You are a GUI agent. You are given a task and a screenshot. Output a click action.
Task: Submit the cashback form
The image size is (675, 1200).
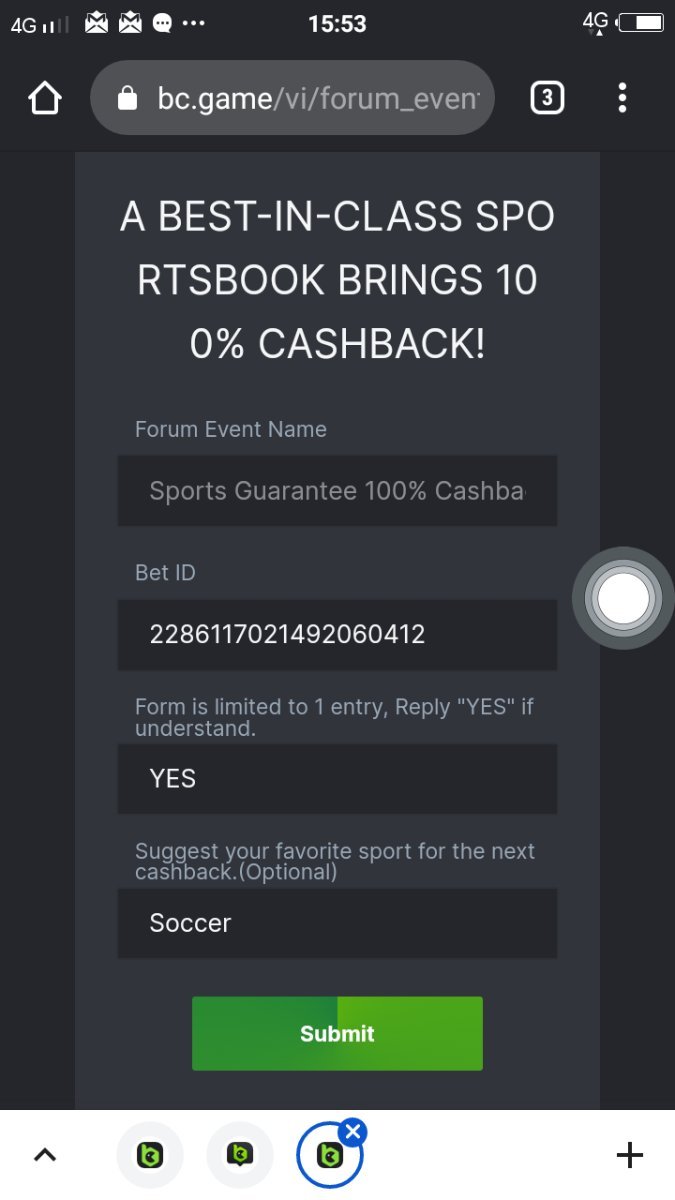[337, 1033]
